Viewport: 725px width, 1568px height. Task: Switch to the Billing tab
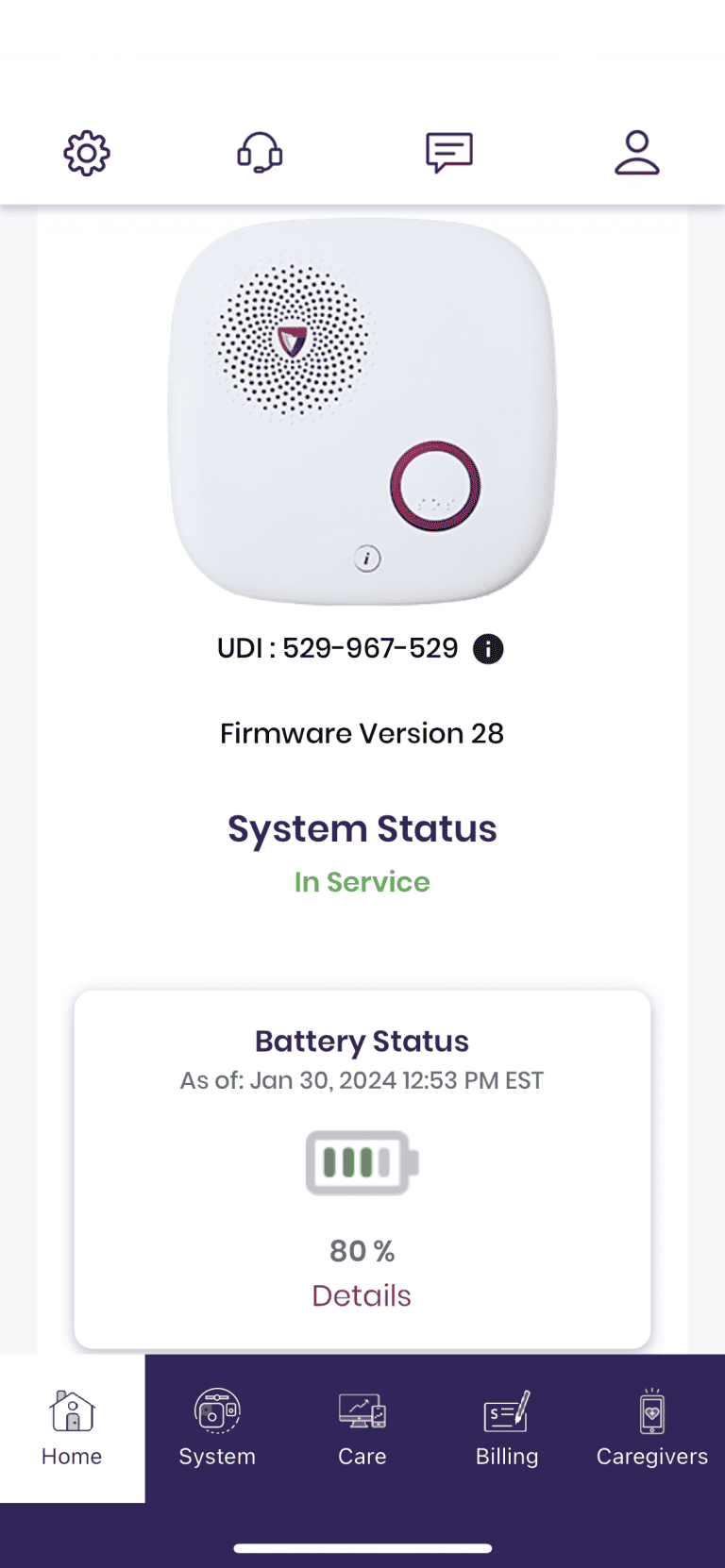click(x=507, y=1428)
